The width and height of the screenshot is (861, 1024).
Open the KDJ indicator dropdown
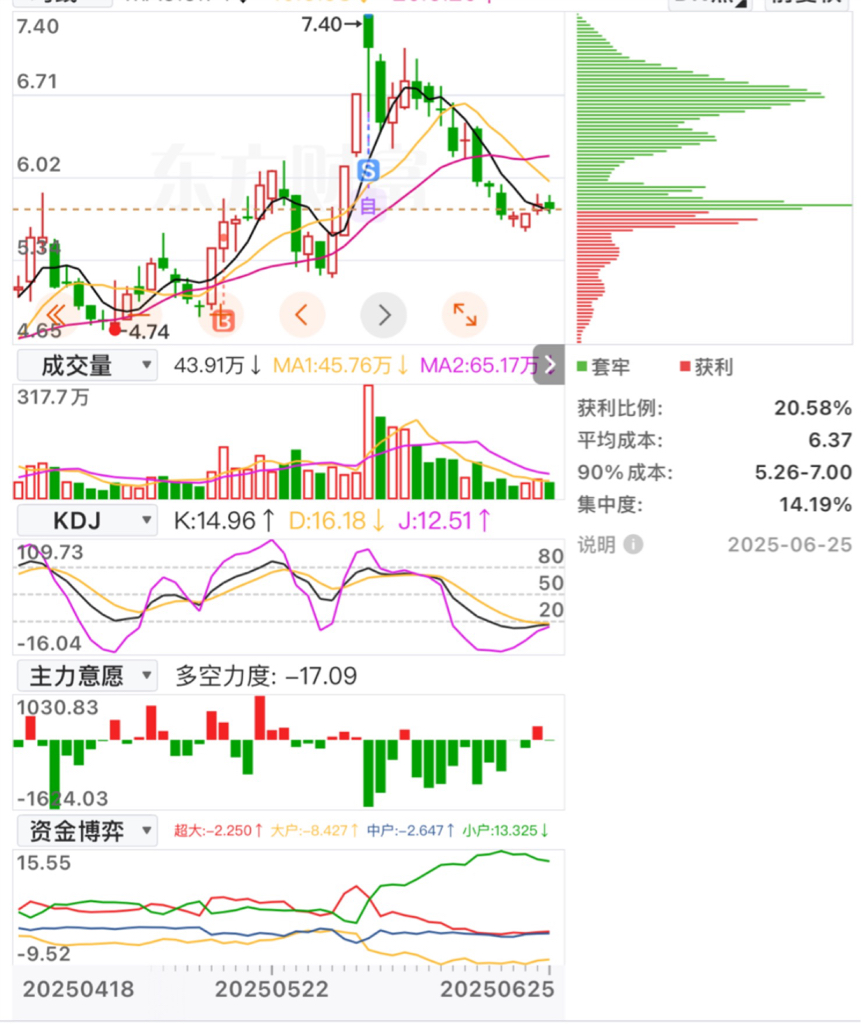click(87, 520)
